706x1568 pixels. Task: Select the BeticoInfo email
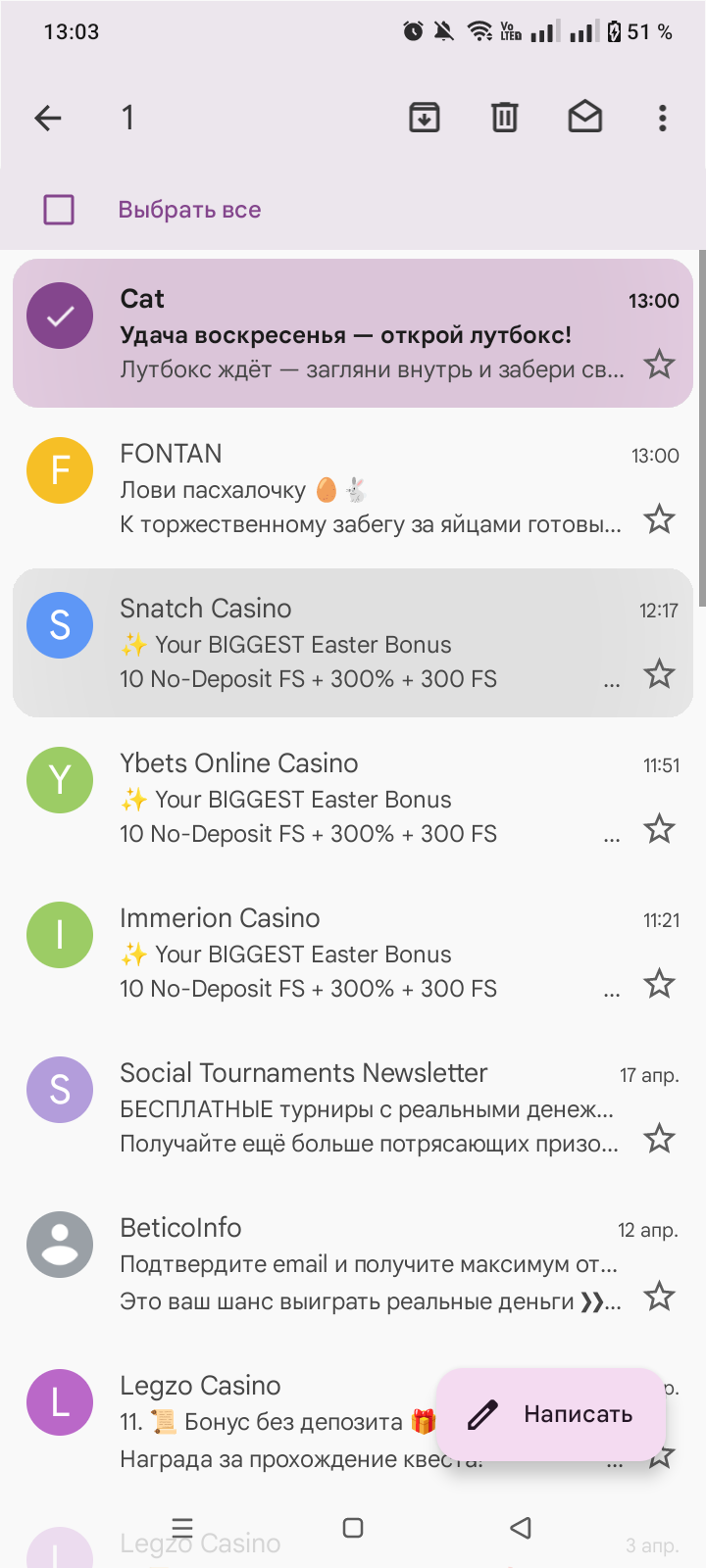click(60, 1245)
